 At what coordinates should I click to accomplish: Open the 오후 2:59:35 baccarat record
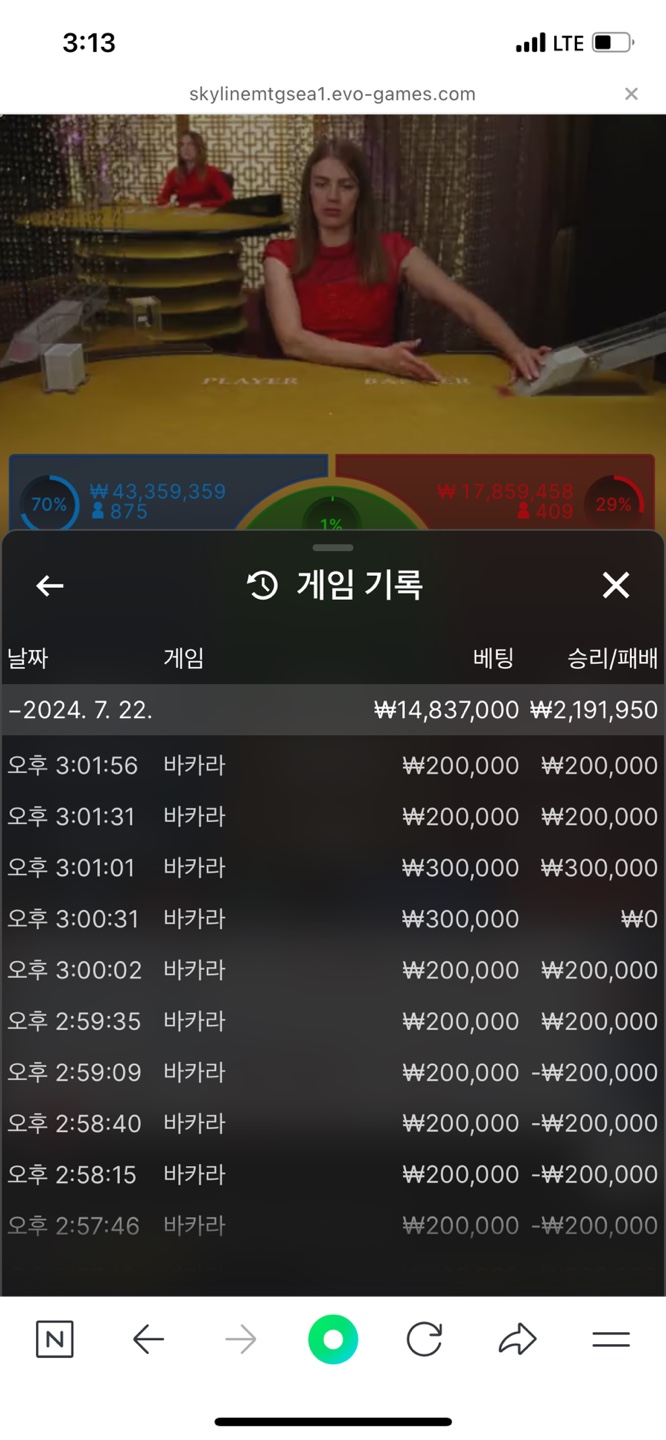pyautogui.click(x=332, y=1021)
